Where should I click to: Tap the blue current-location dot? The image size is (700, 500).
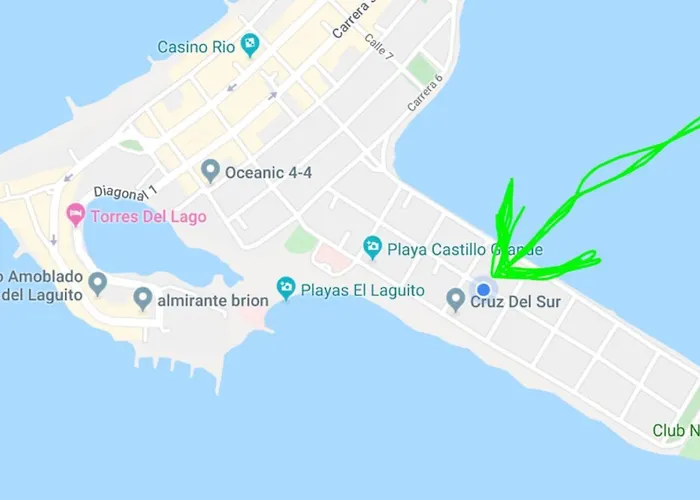(x=484, y=288)
